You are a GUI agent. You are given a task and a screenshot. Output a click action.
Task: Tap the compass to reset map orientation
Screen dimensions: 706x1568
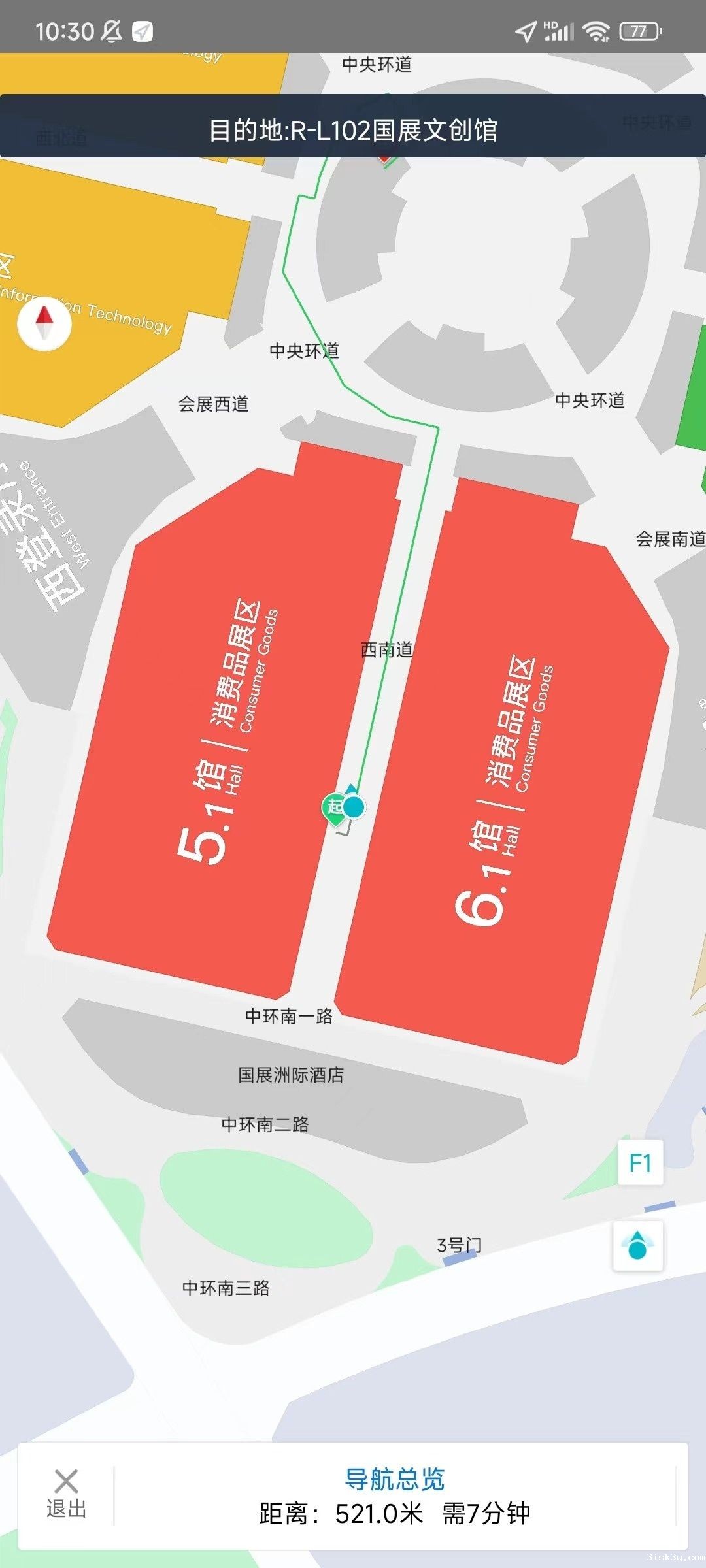(44, 323)
